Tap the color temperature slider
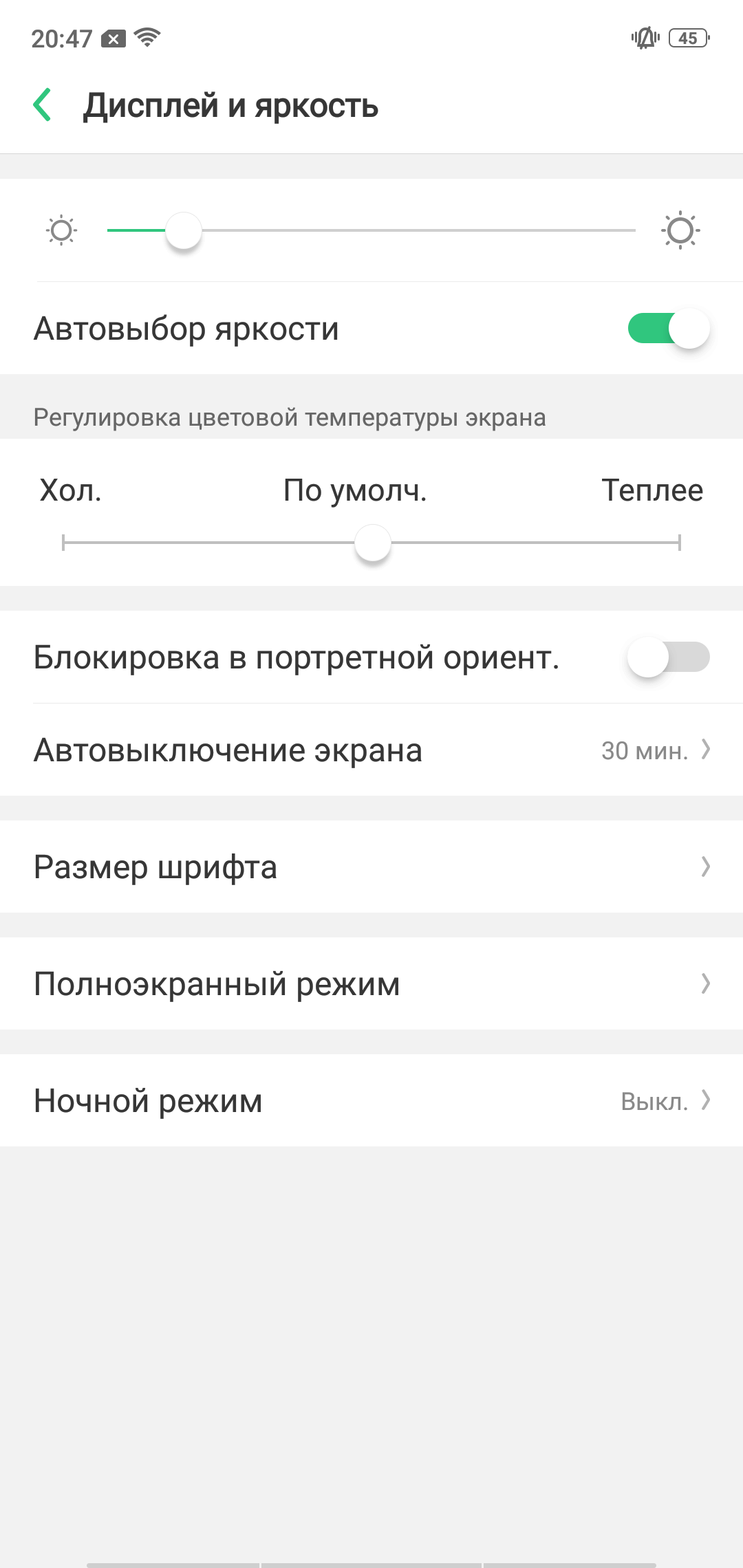This screenshot has height=1568, width=743. 371,543
